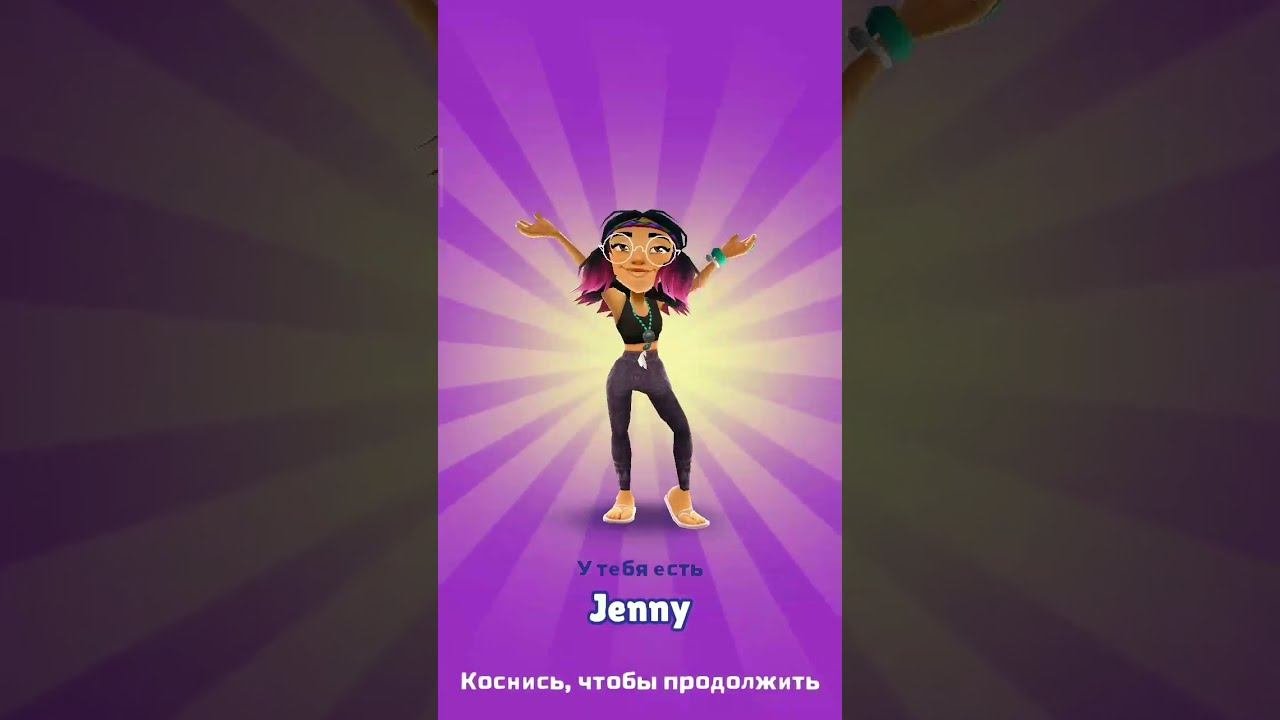Tap 'Коснись, чтобы продолжить' to continue

[x=640, y=682]
